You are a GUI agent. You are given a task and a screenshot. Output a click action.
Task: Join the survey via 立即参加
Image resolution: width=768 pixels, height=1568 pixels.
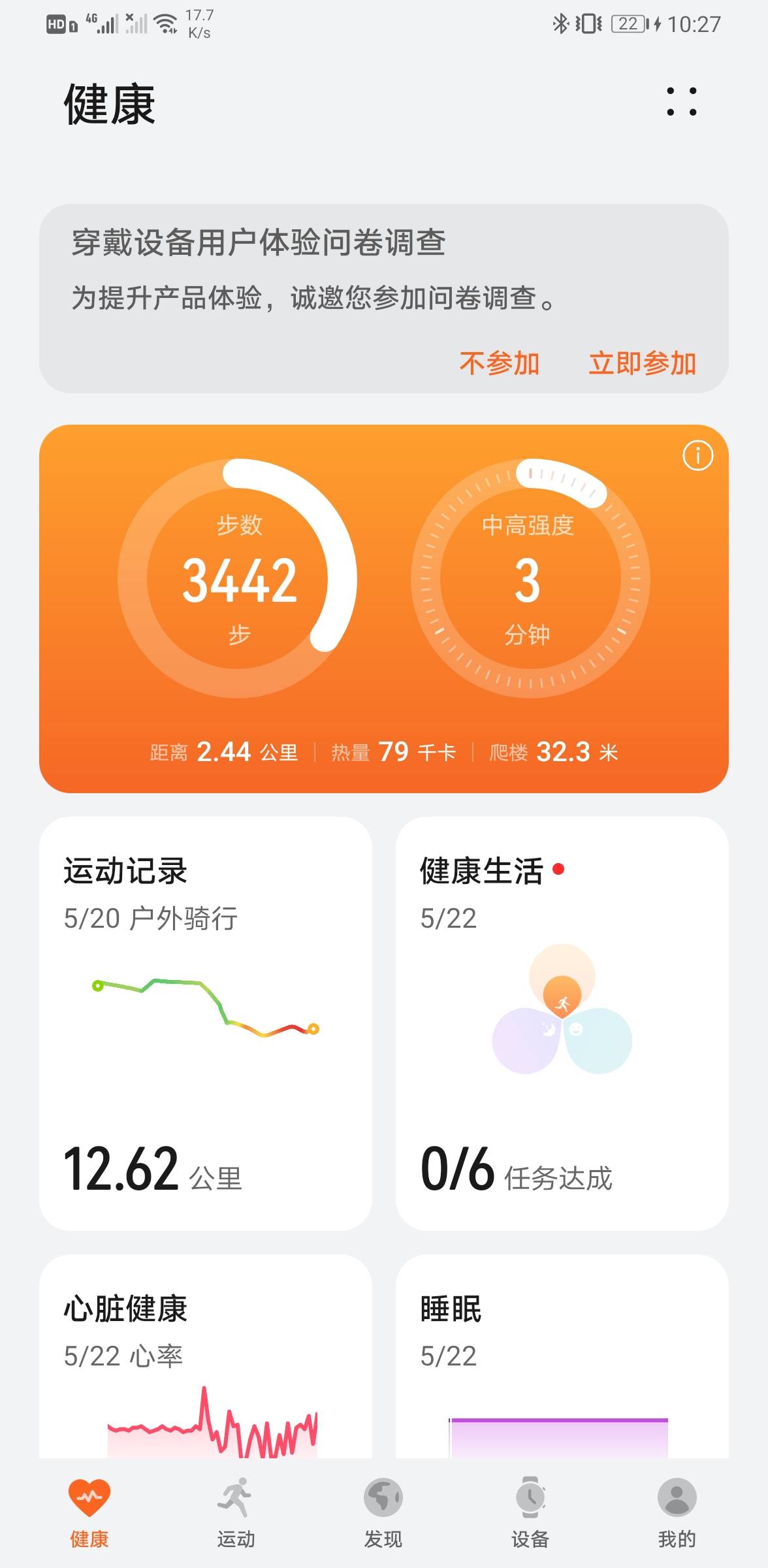point(642,363)
